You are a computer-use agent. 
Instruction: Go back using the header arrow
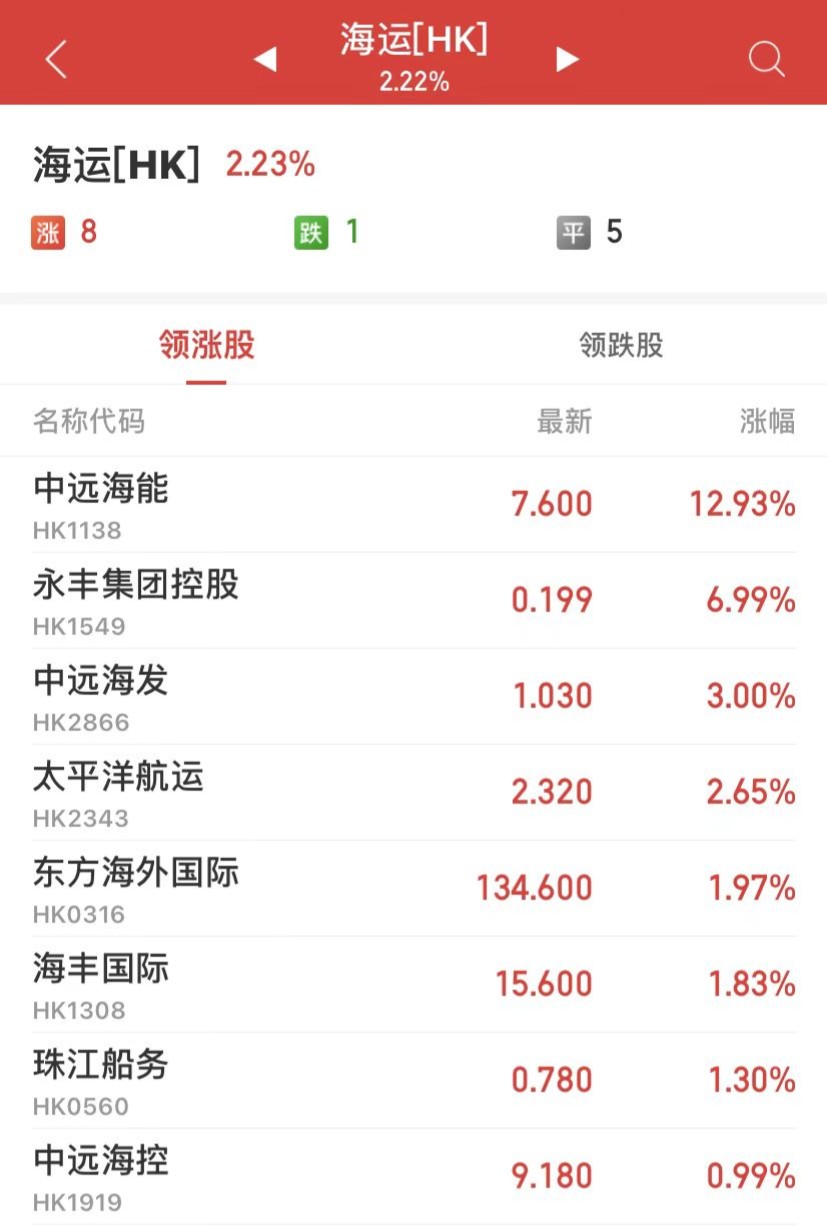coord(56,60)
